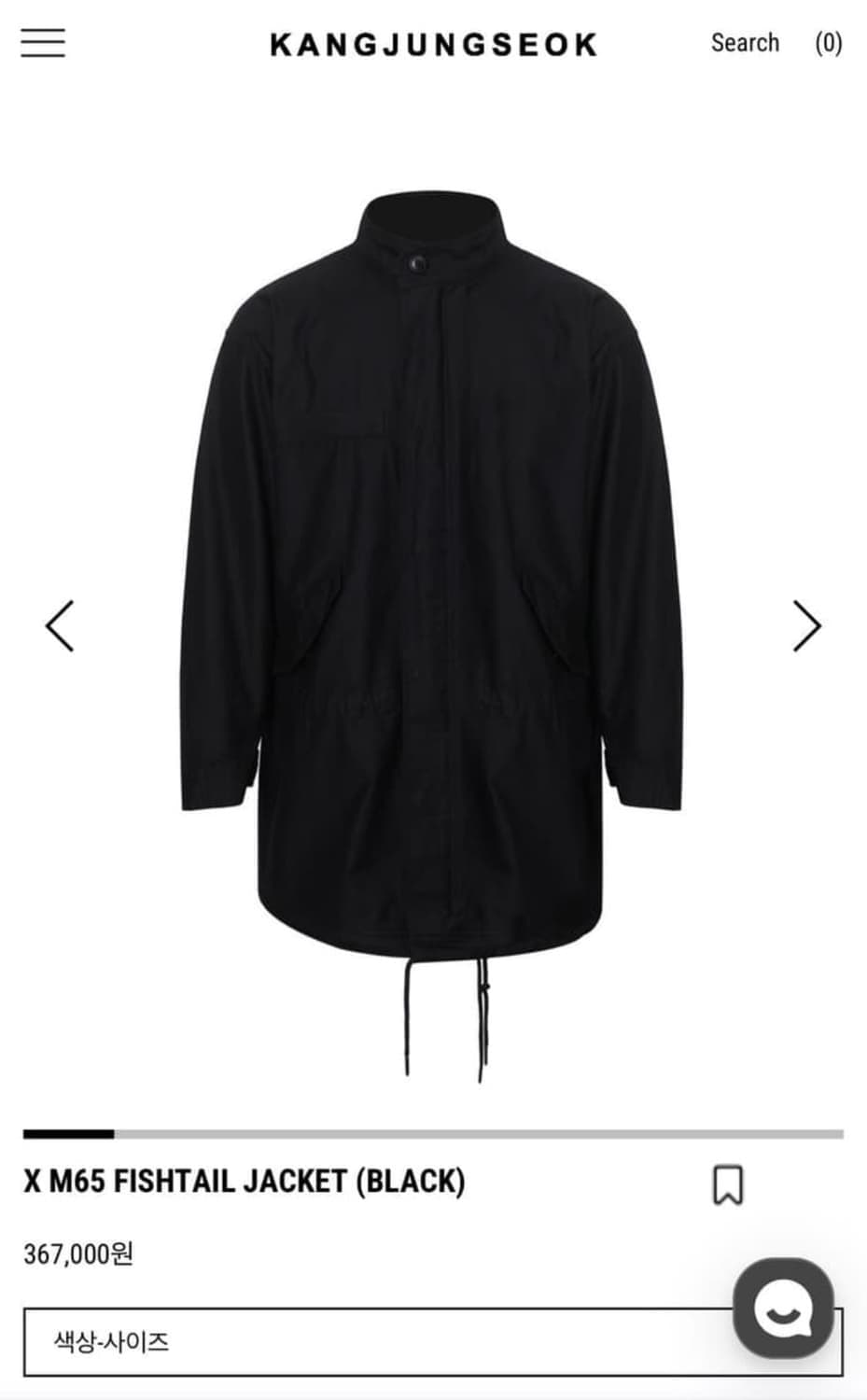Click the X M65 FISHTAIL JACKET title
Screen dimensions: 867x1400
click(246, 1180)
